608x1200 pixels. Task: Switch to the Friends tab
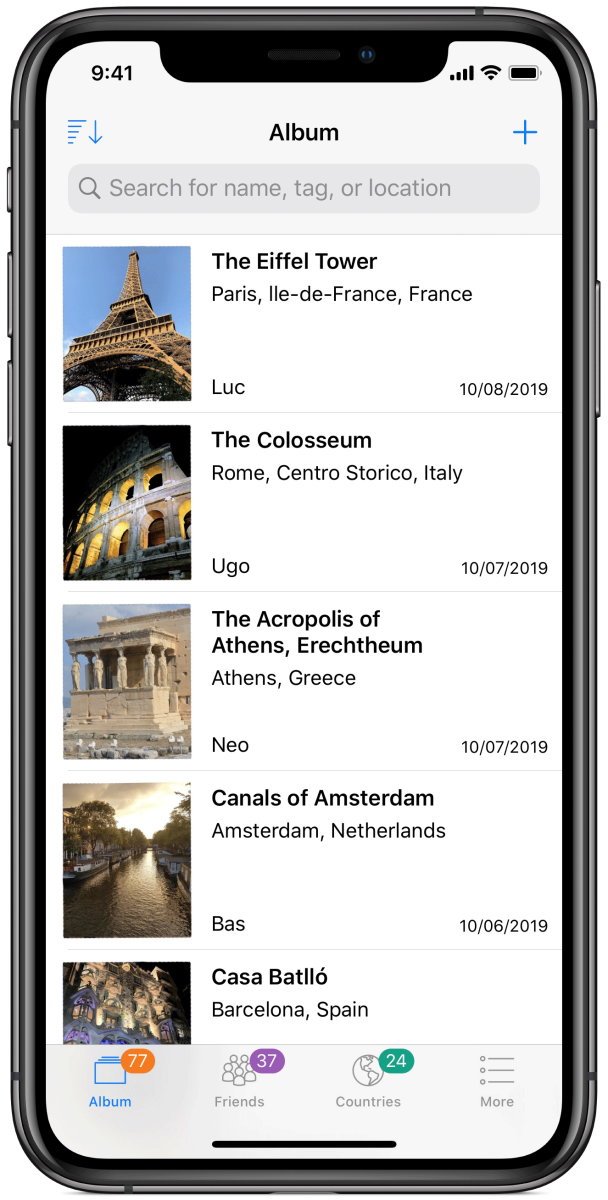tap(240, 1080)
